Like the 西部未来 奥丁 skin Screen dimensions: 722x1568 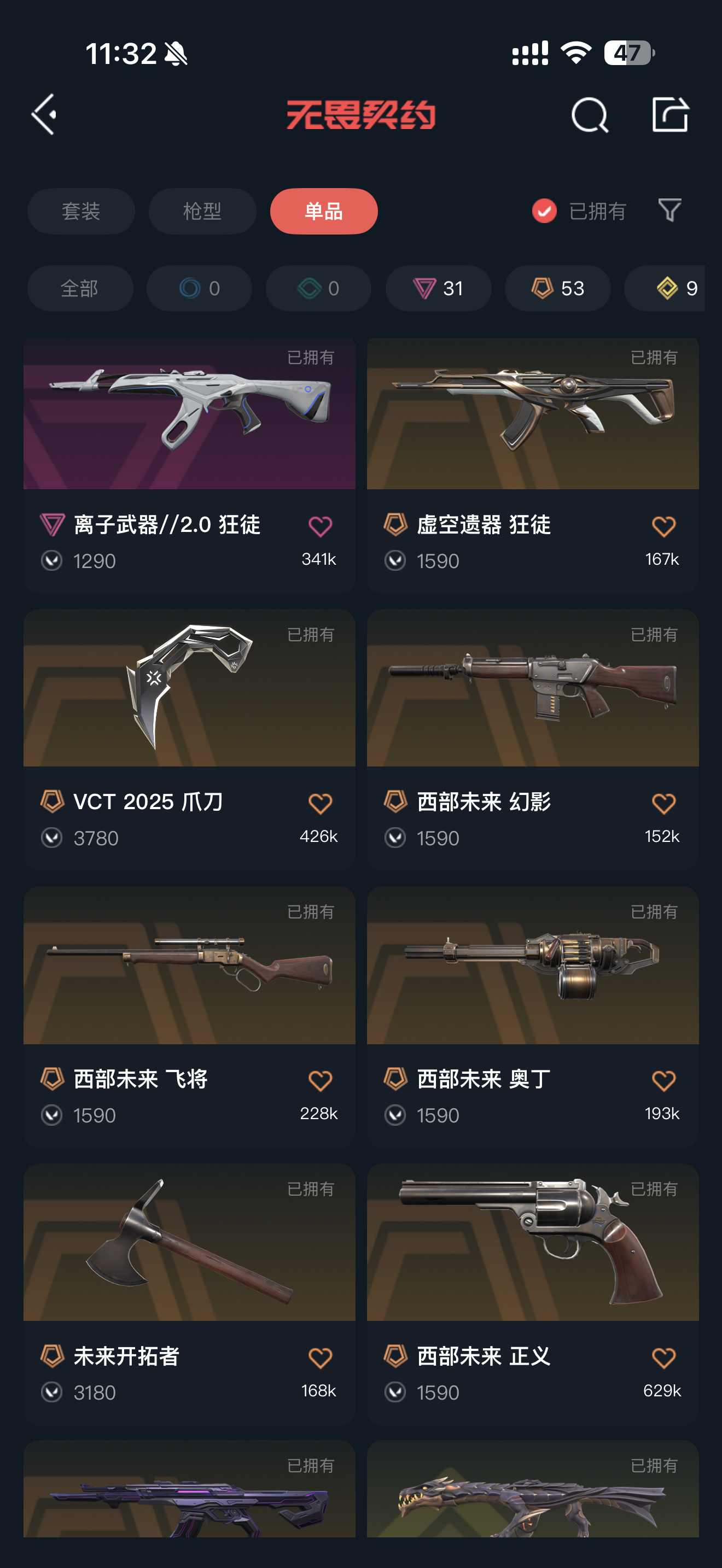pos(663,1080)
